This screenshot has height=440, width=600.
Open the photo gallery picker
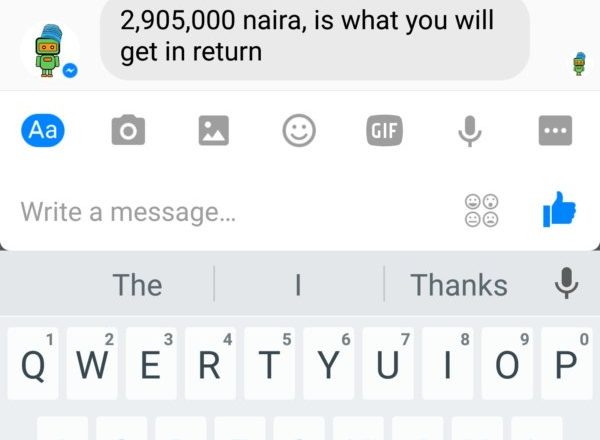coord(213,130)
